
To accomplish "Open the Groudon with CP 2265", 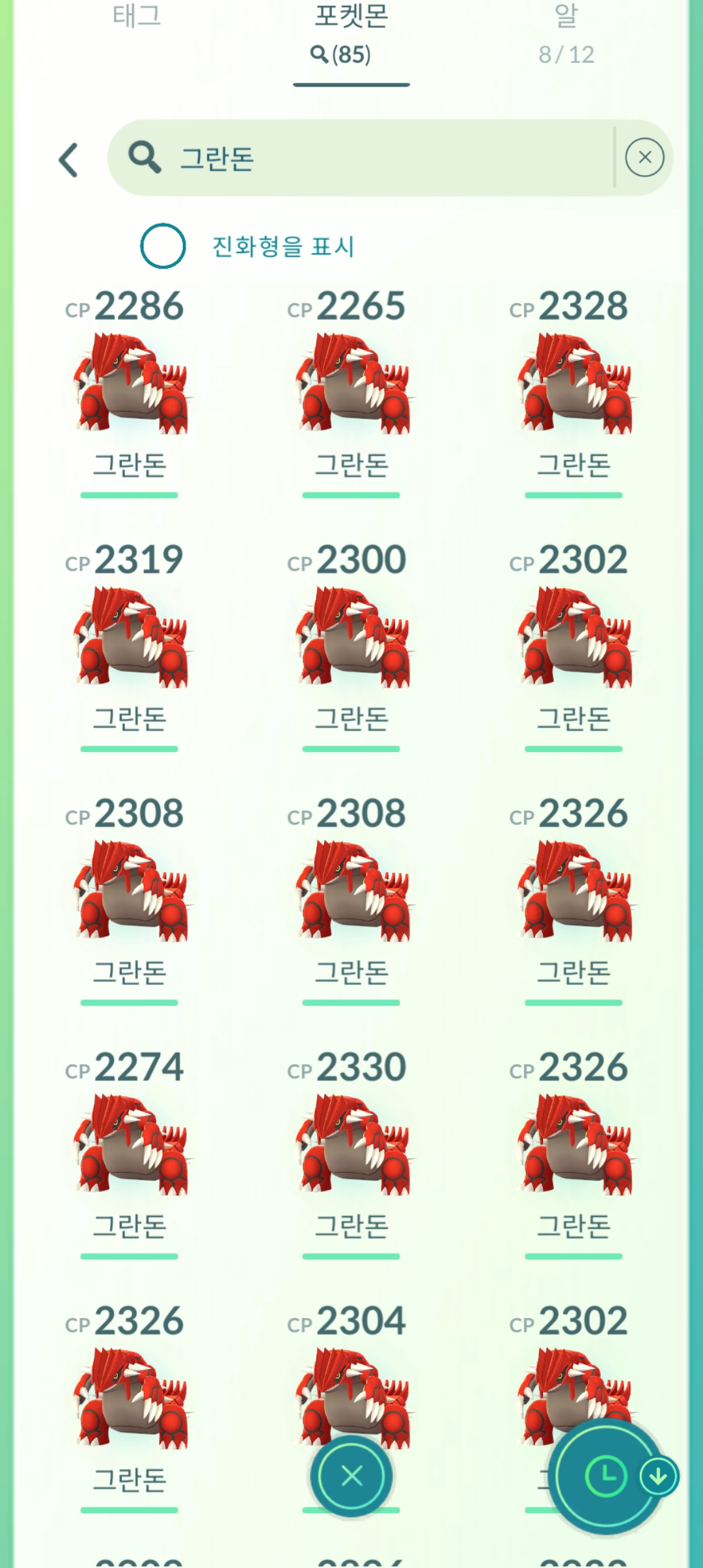I will (x=351, y=384).
